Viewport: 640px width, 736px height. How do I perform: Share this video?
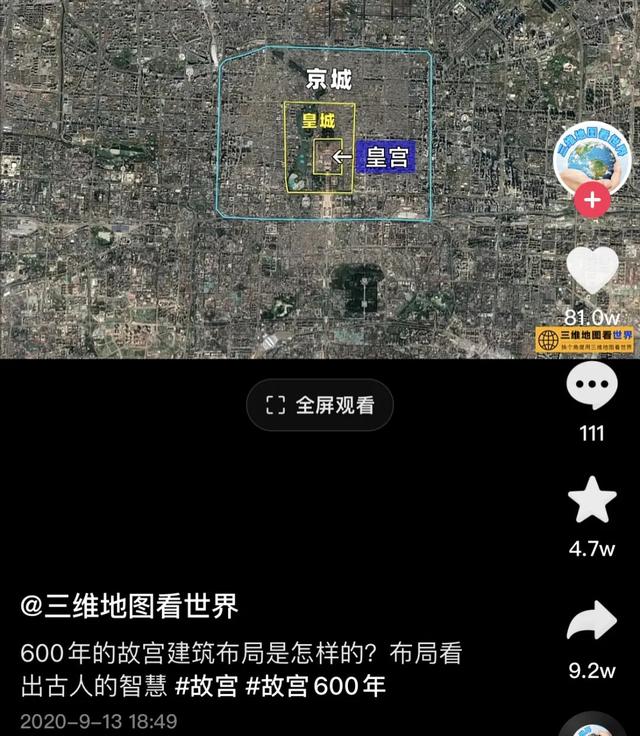pos(592,624)
